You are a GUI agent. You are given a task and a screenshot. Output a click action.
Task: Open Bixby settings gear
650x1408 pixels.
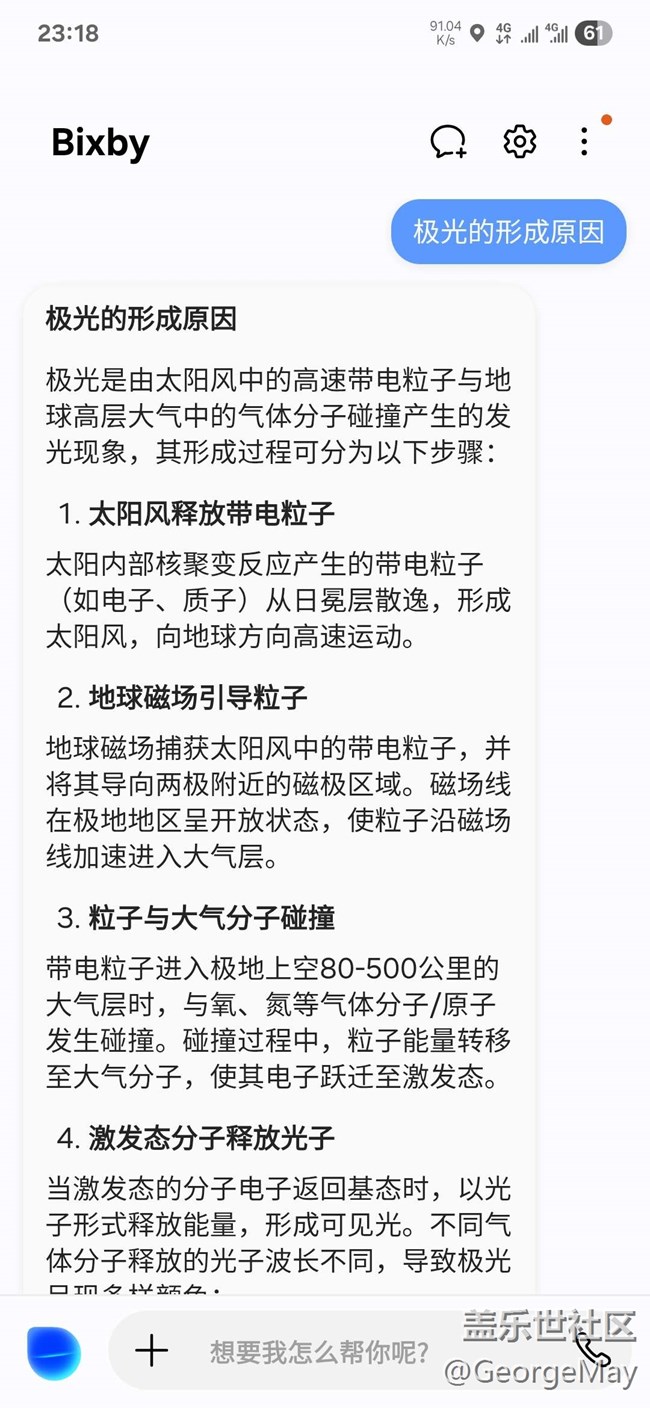[x=519, y=141]
